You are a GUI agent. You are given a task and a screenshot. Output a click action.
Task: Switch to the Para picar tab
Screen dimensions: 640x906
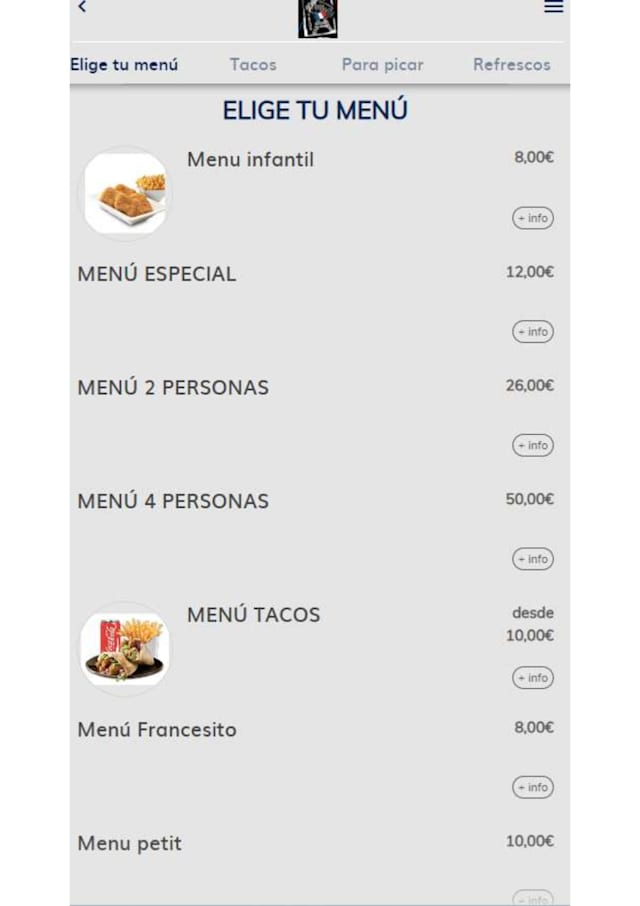click(x=382, y=65)
